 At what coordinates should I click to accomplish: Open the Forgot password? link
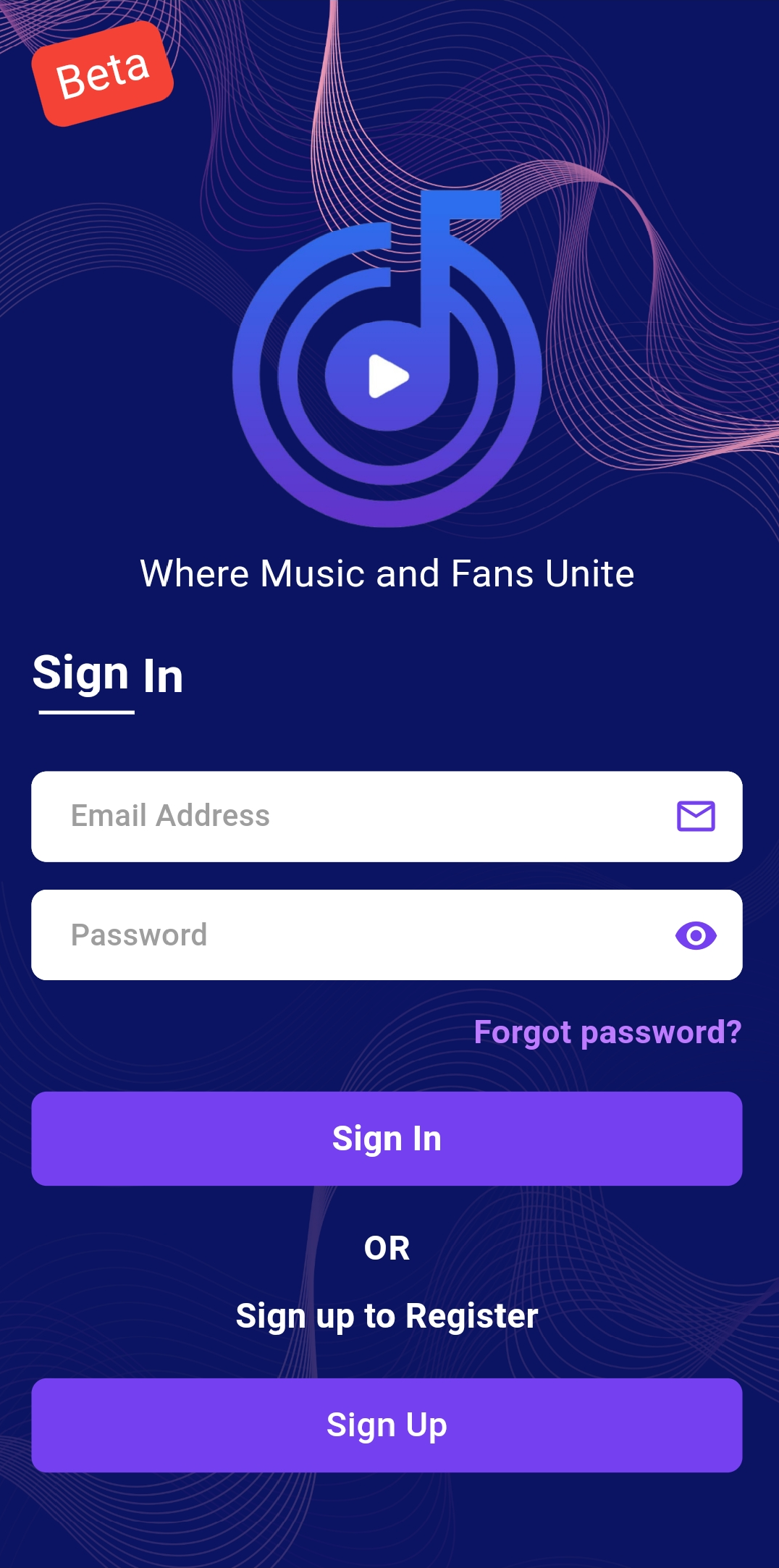pos(607,1032)
